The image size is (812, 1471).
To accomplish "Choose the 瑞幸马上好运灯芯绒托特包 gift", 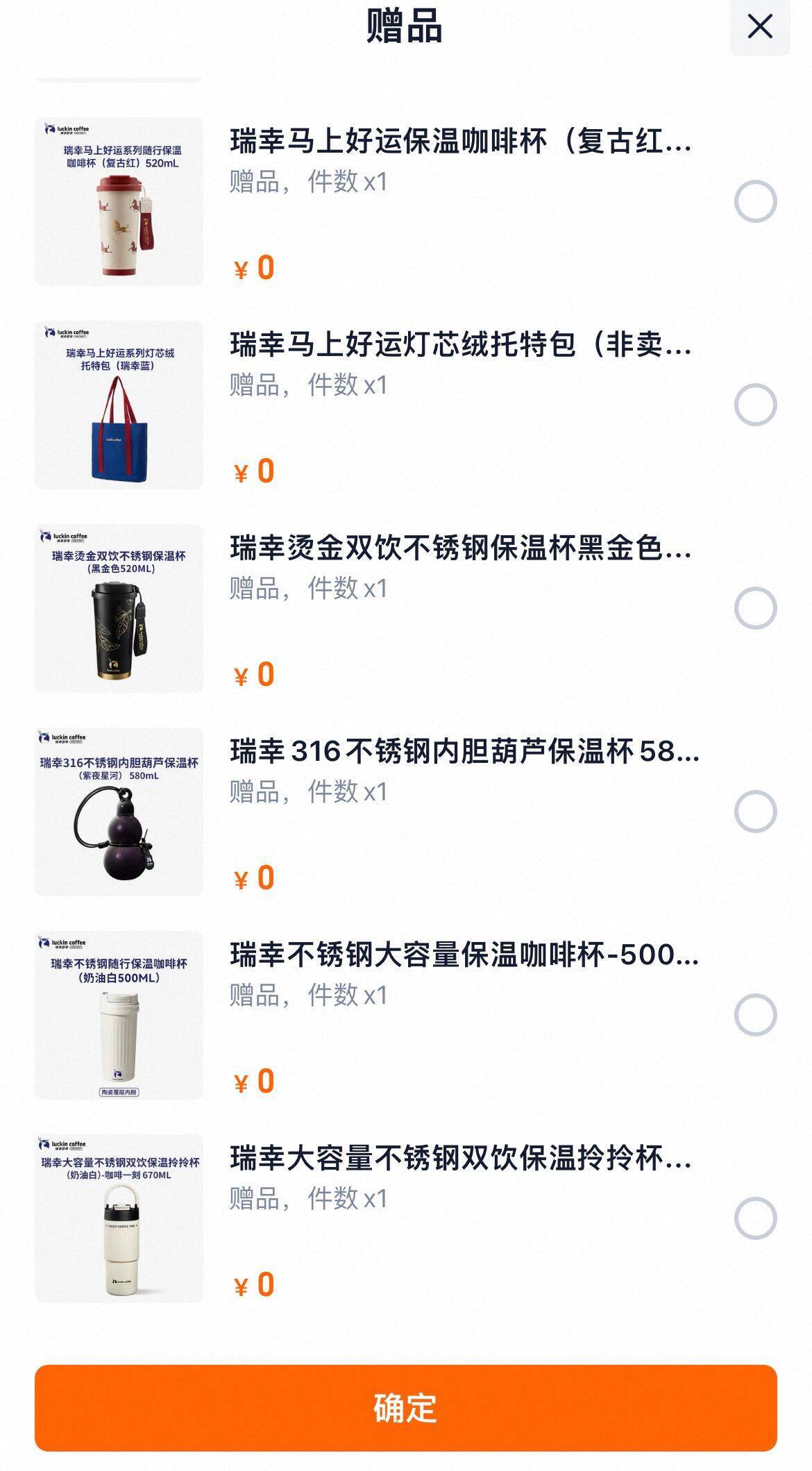I will (x=755, y=405).
